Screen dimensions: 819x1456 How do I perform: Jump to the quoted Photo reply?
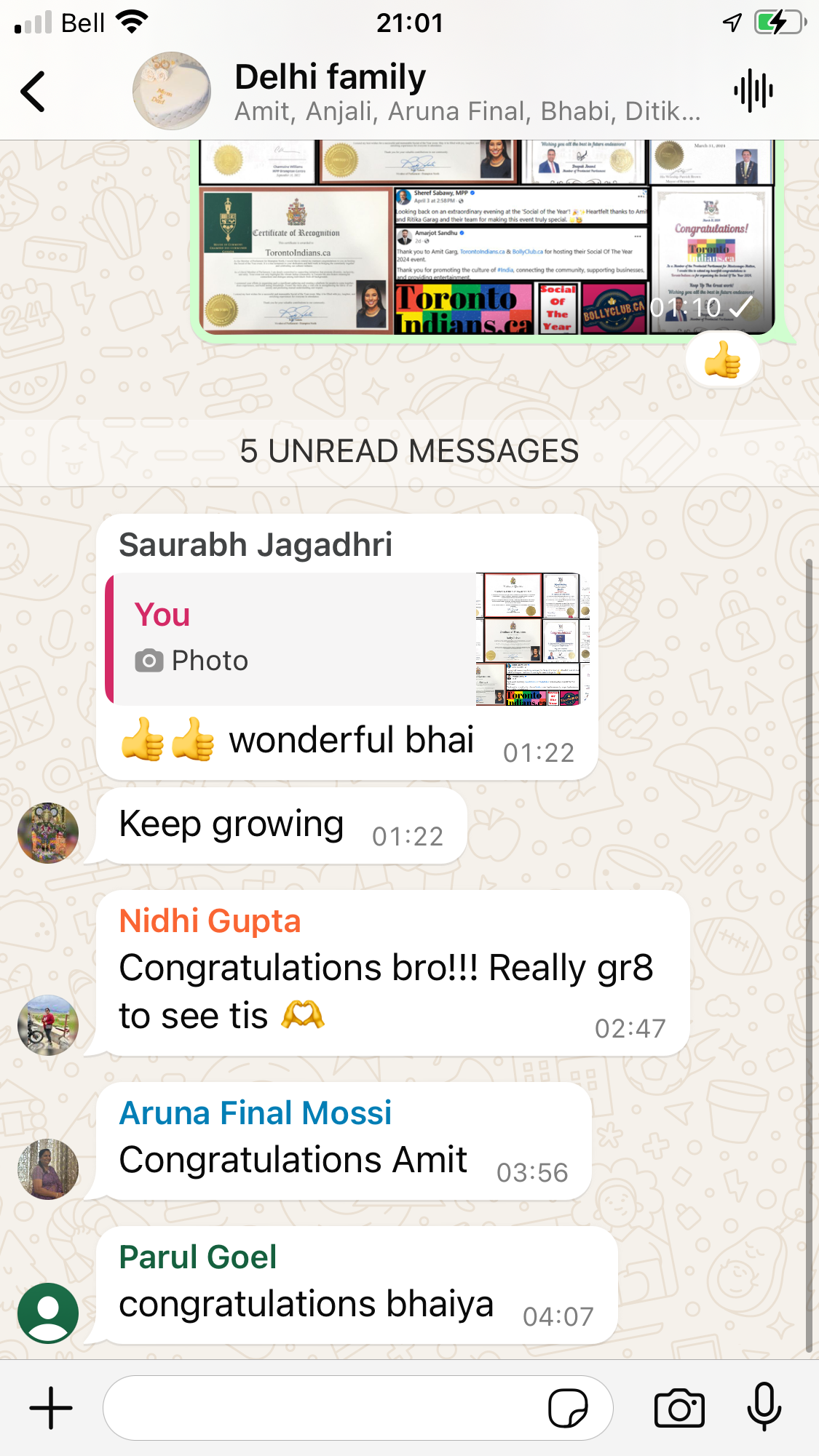click(348, 639)
